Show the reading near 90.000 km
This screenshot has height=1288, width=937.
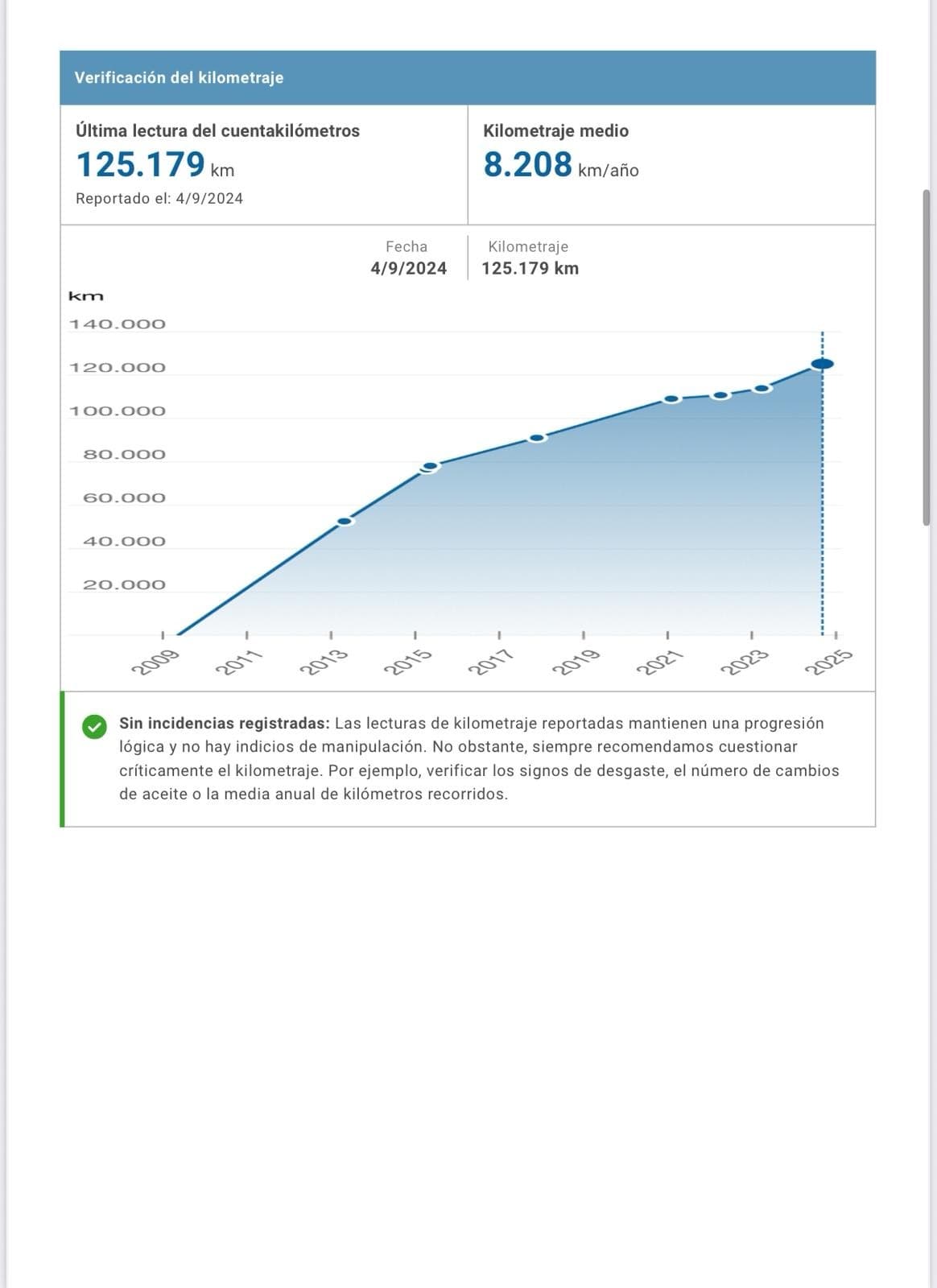[537, 438]
